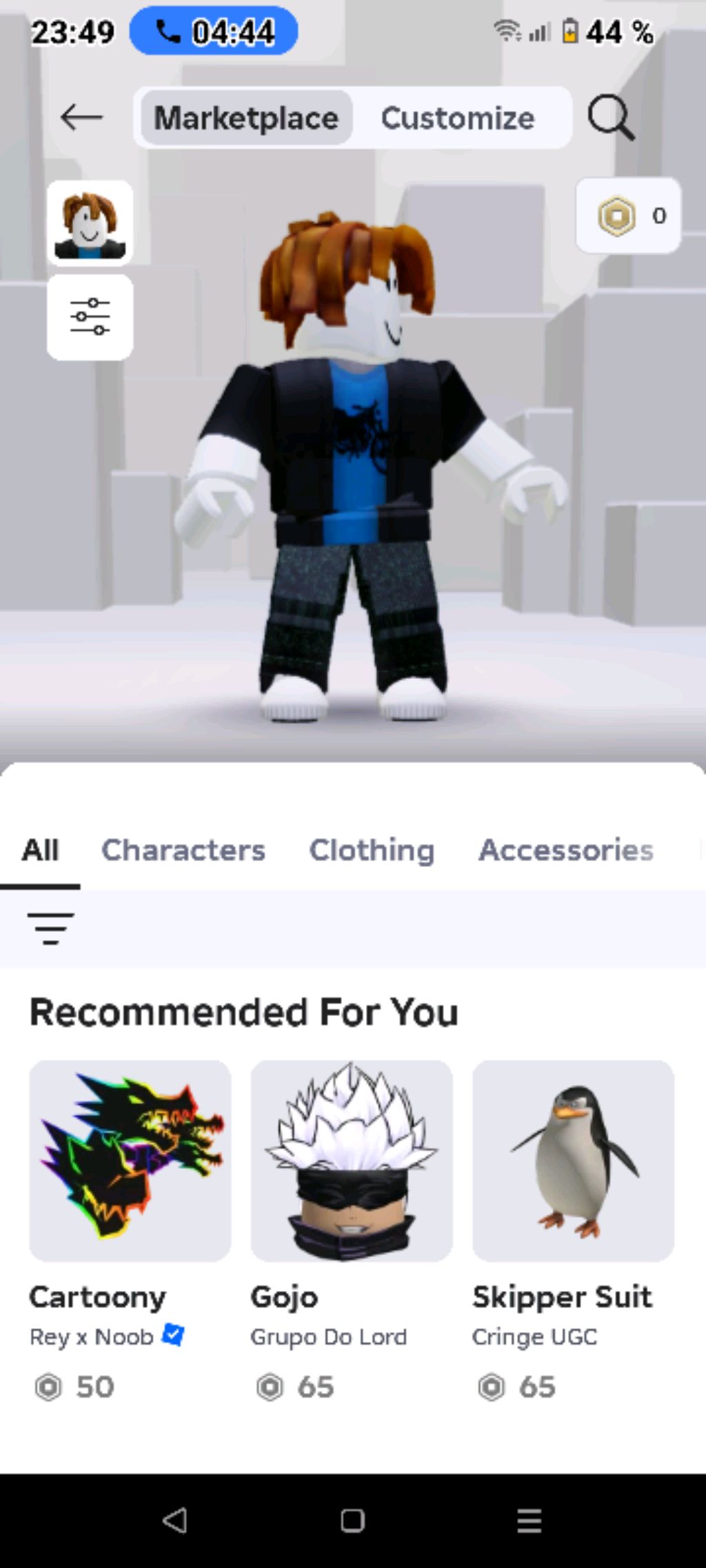Viewport: 706px width, 1568px height.
Task: Open the search magnifier
Action: point(611,118)
